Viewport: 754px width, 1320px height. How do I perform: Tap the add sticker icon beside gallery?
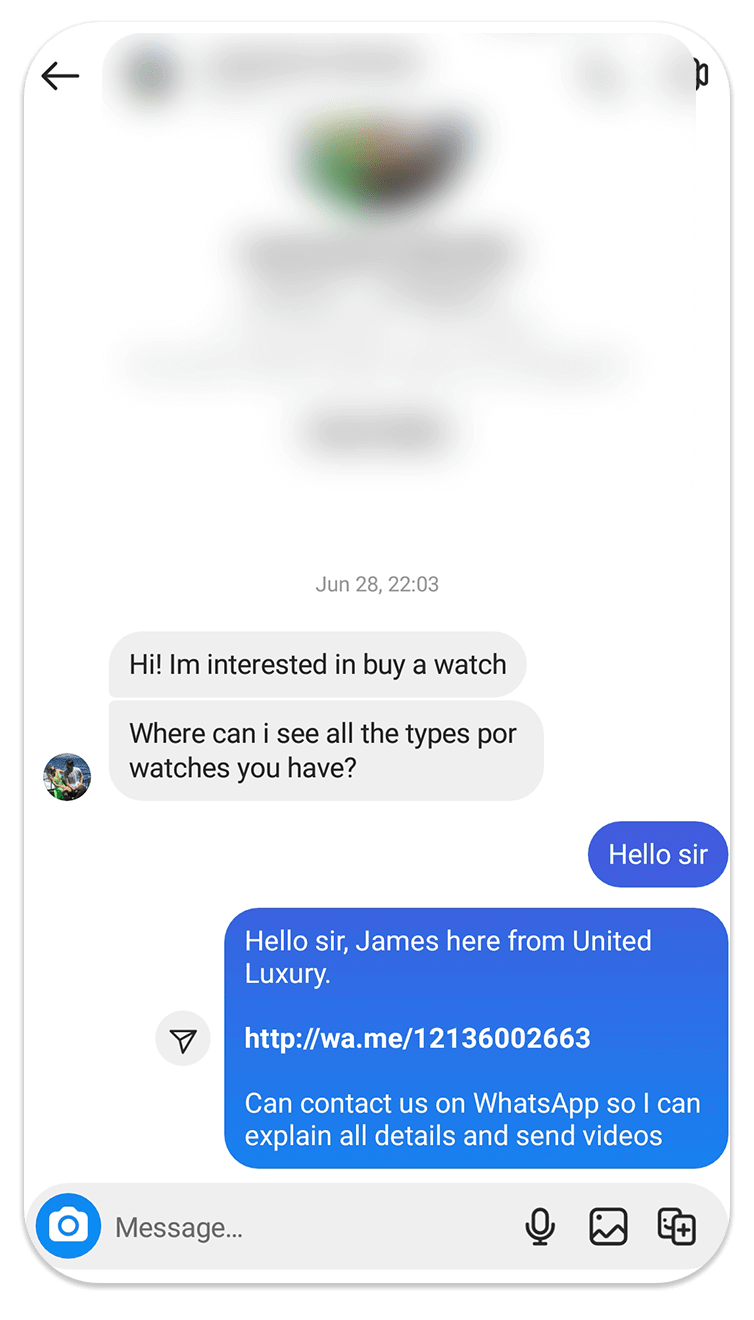[x=676, y=1227]
